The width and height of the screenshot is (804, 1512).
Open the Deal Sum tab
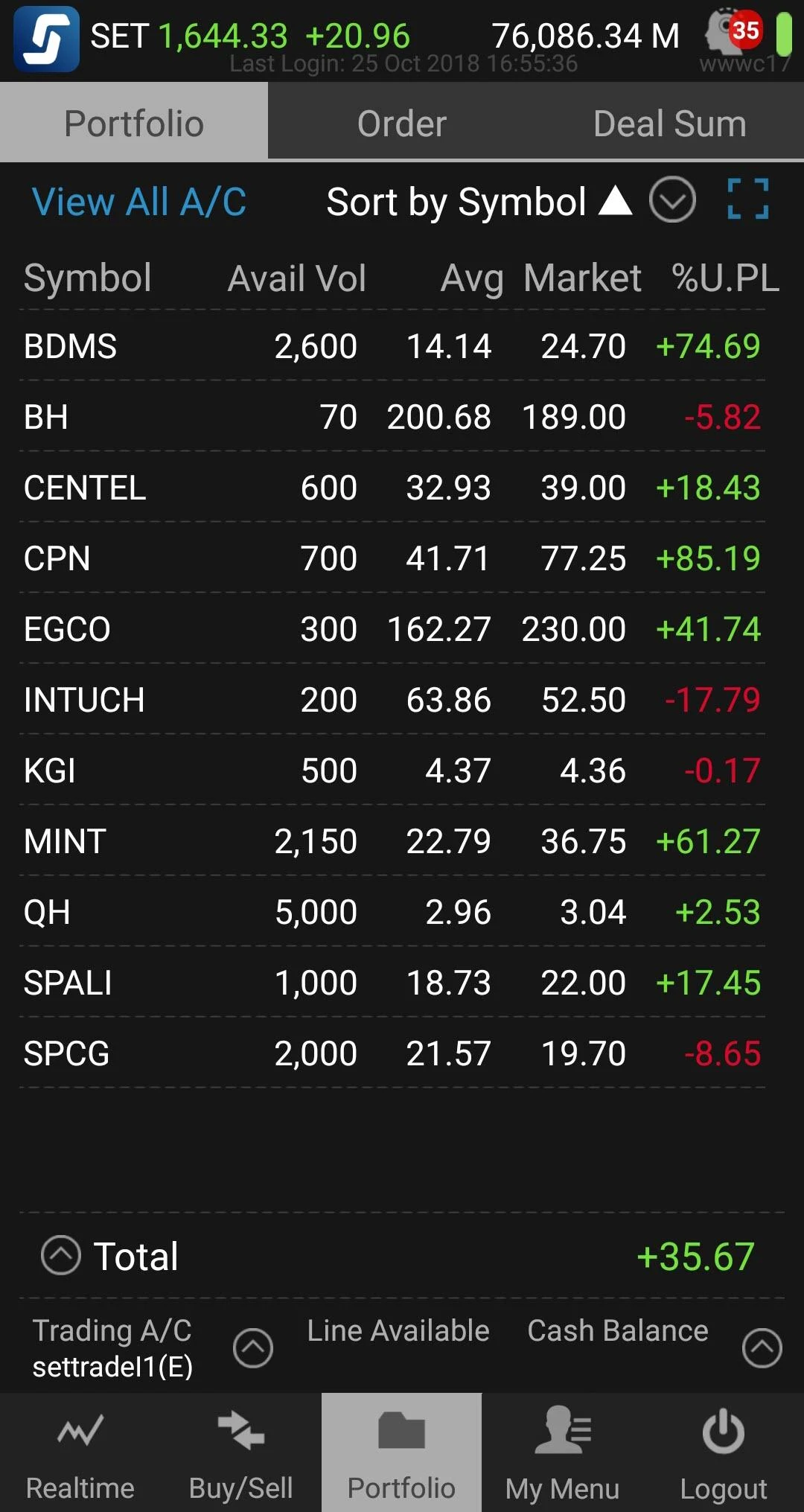669,123
